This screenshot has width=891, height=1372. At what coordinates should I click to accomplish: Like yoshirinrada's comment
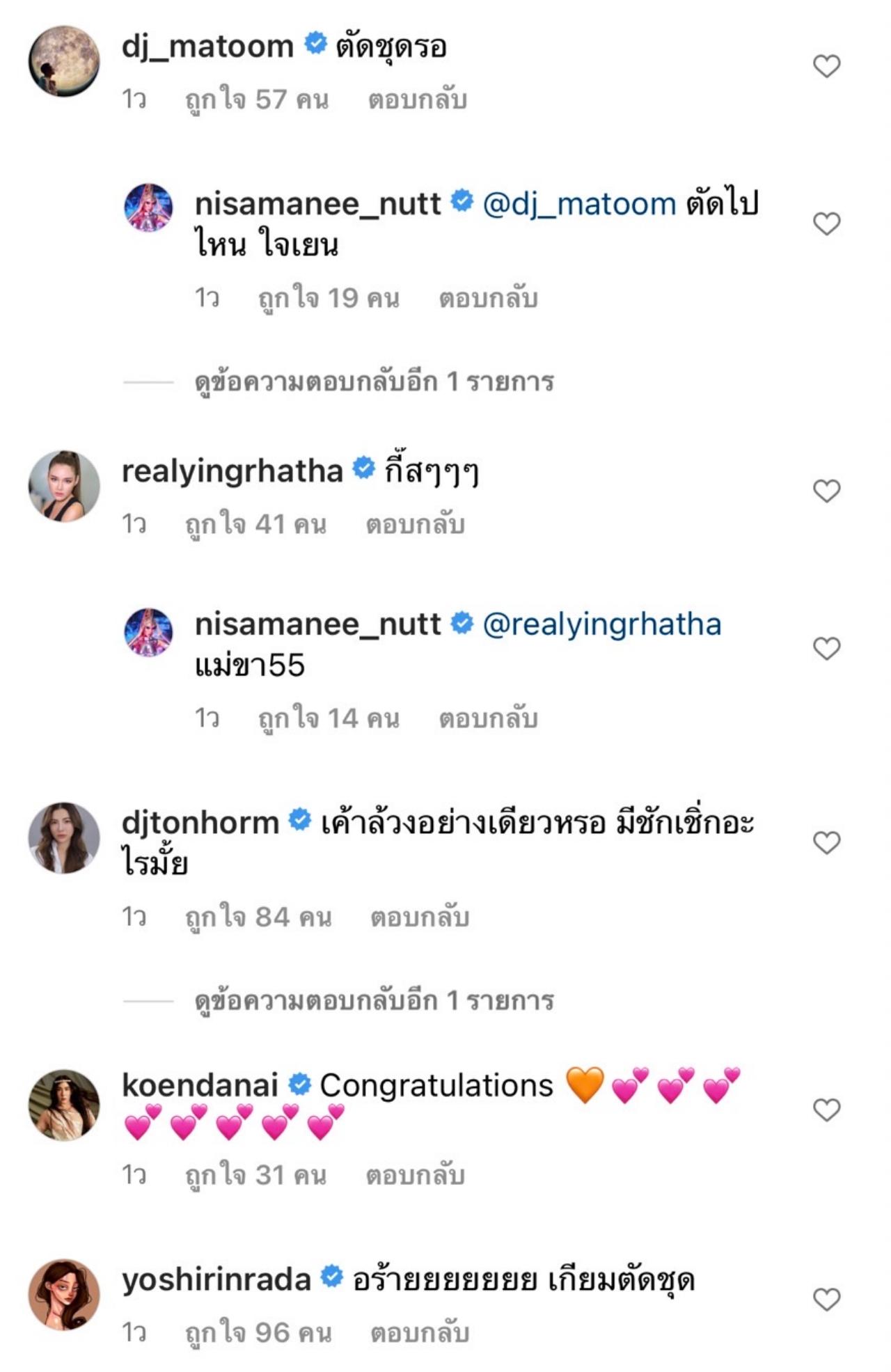(x=826, y=1300)
